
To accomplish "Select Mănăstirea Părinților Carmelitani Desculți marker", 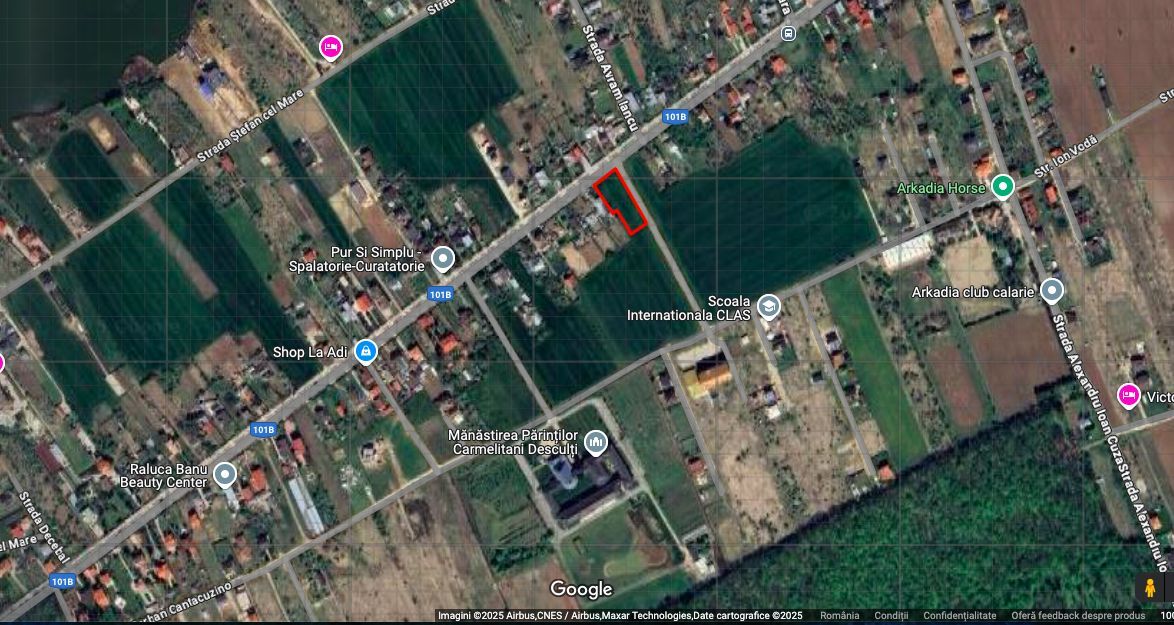I will (595, 441).
